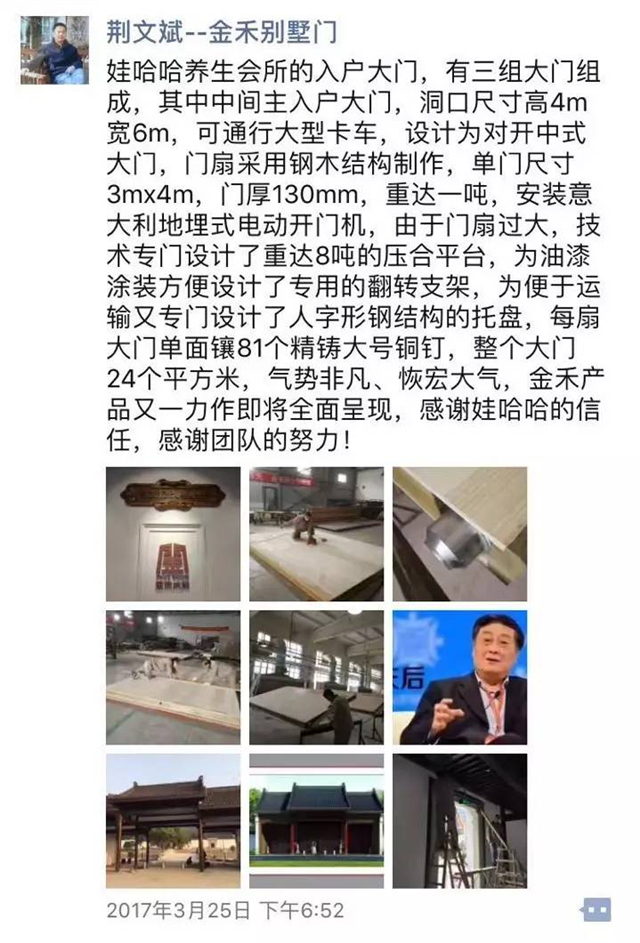
Task: View photo of dark door frame with ladder
Action: click(458, 820)
